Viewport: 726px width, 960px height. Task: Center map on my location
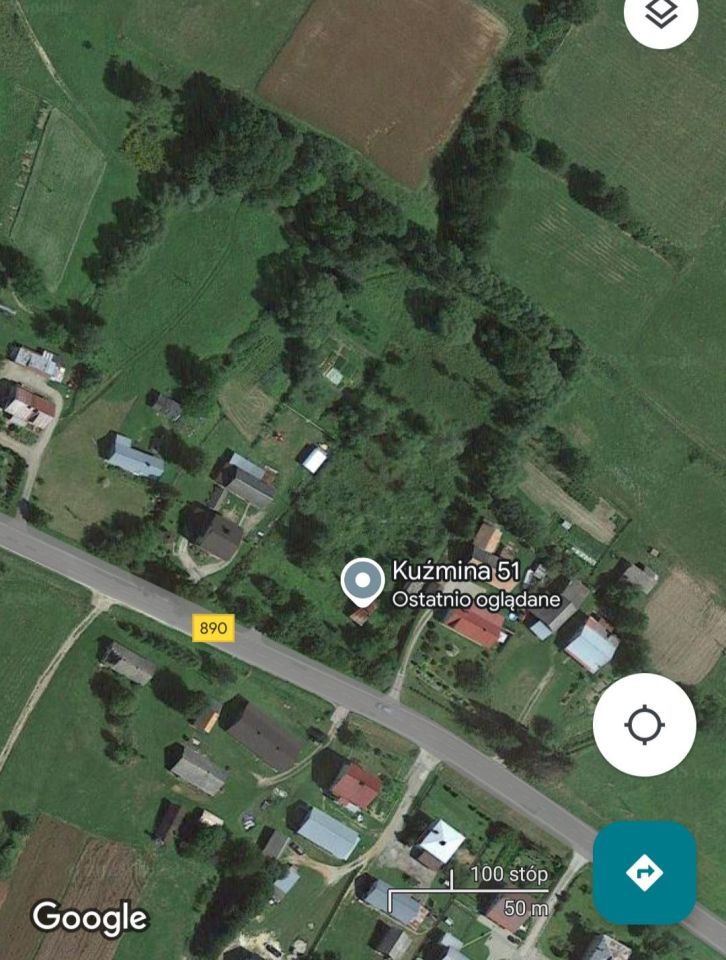644,725
